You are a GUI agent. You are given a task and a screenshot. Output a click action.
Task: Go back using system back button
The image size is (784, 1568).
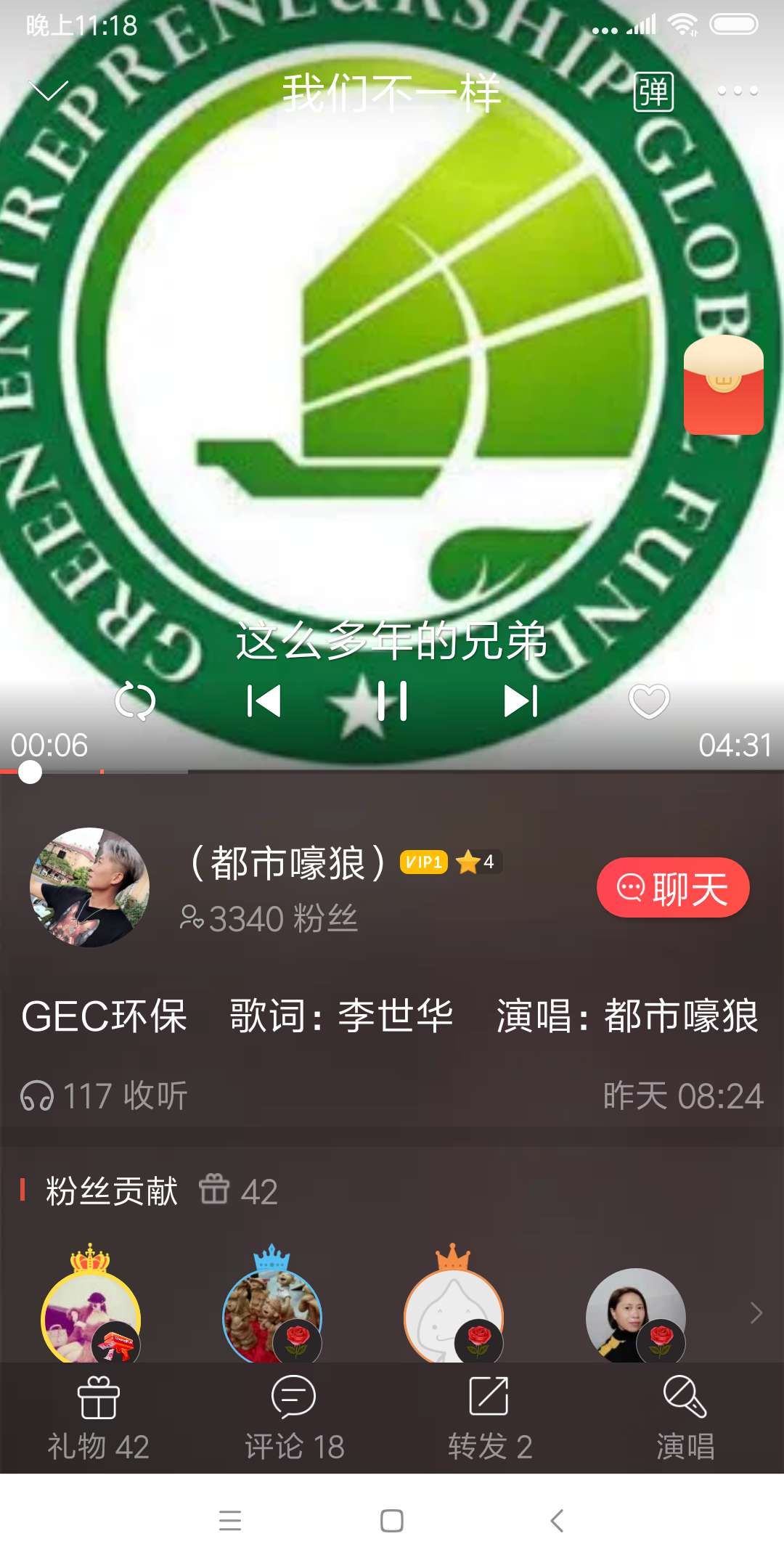(x=557, y=1521)
